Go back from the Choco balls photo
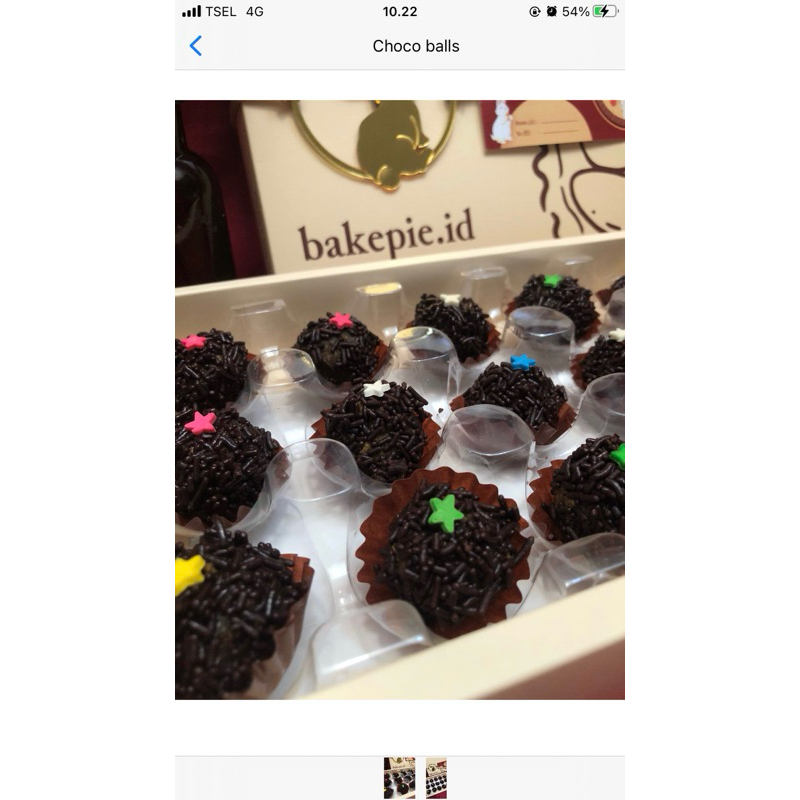The width and height of the screenshot is (800, 800). tap(196, 46)
